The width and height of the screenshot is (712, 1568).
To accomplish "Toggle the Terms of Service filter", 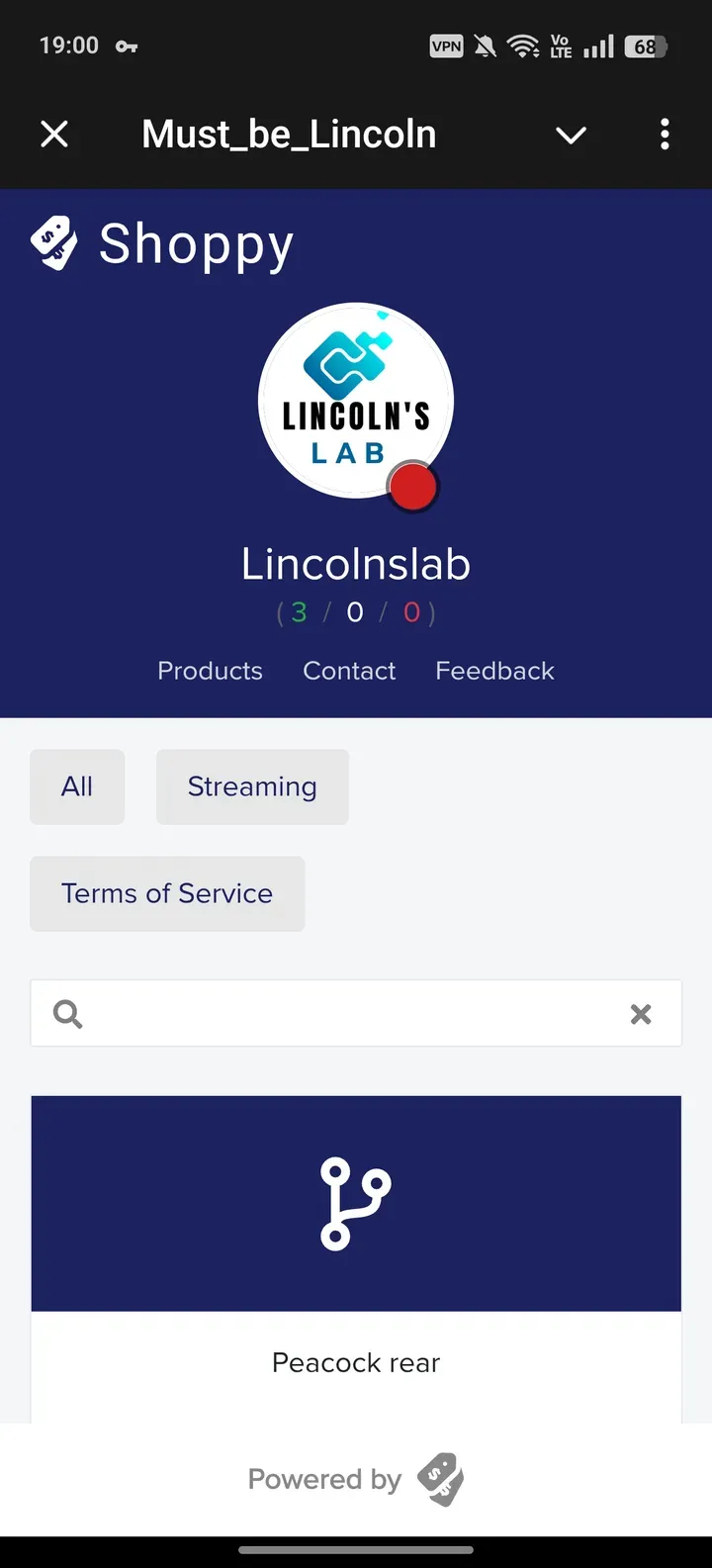I will coord(167,893).
